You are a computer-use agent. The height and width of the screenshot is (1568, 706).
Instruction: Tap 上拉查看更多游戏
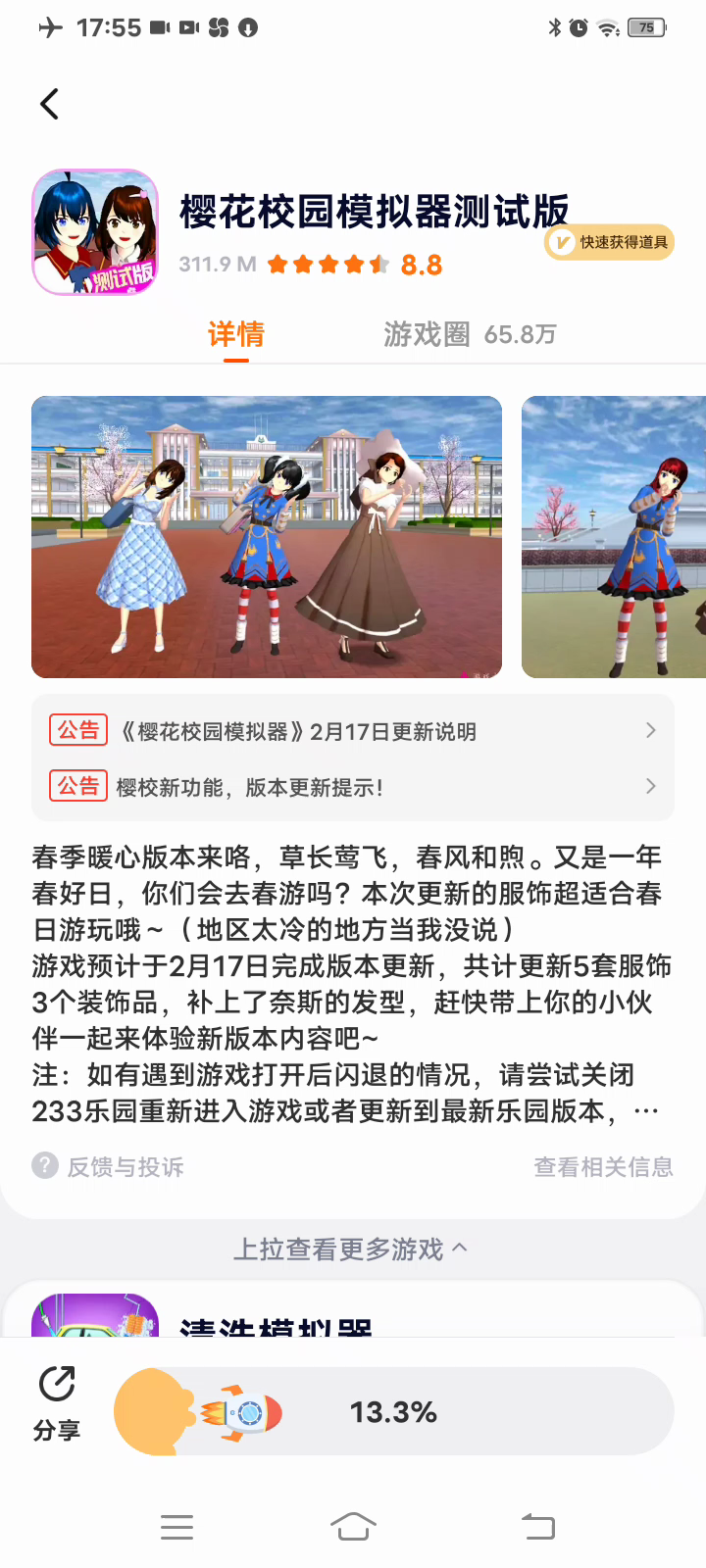(x=351, y=1249)
